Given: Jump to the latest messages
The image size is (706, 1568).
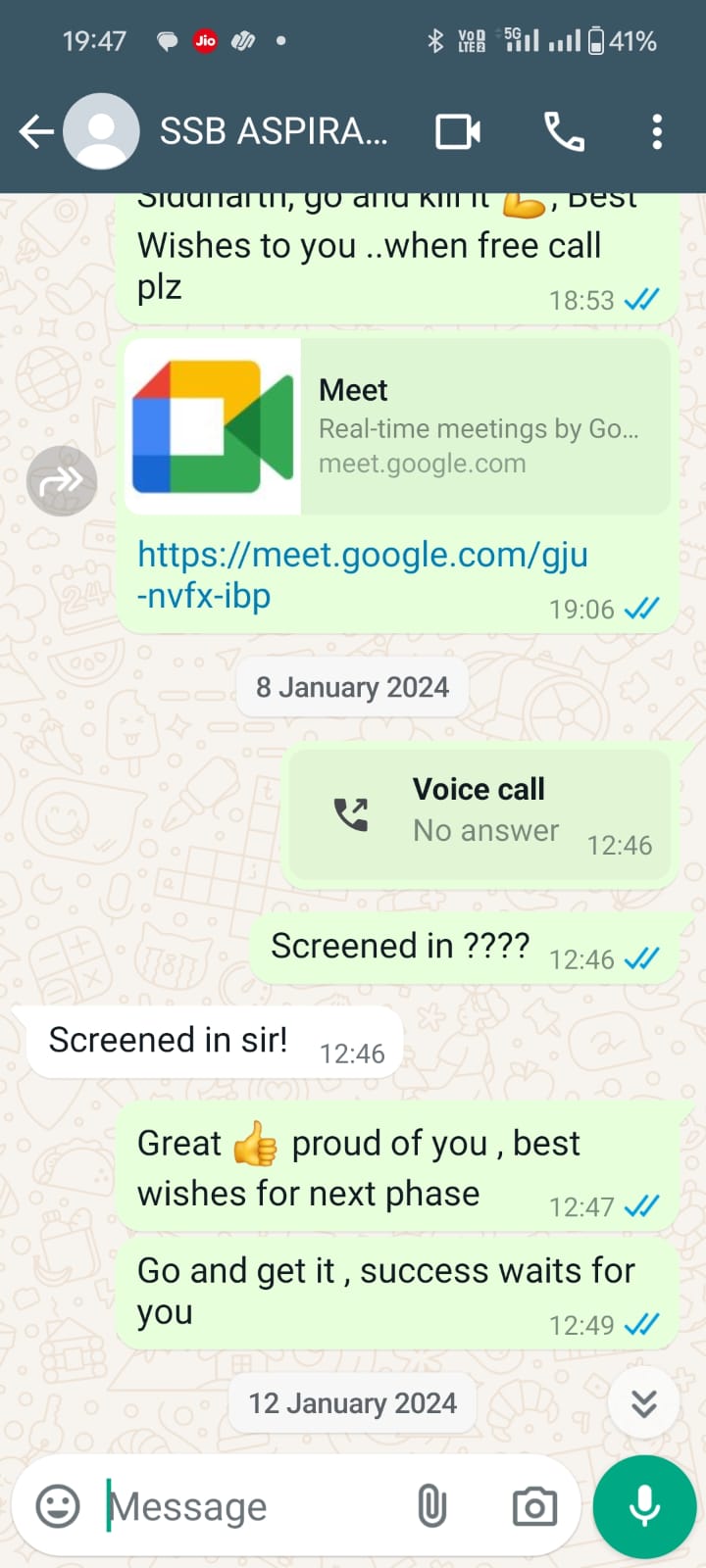Looking at the screenshot, I should pos(643,1403).
